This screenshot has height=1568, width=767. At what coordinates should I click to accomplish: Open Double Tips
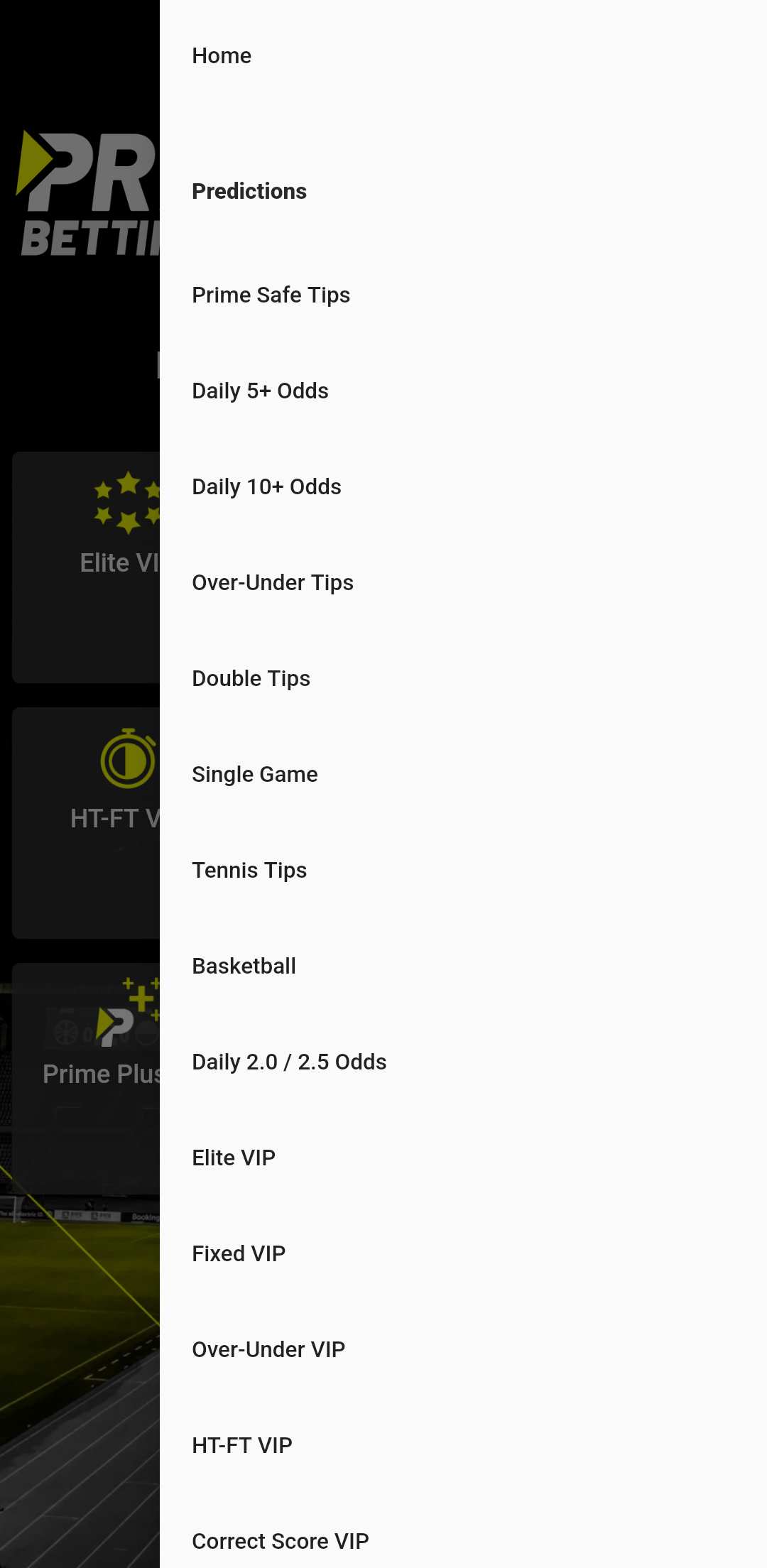251,677
